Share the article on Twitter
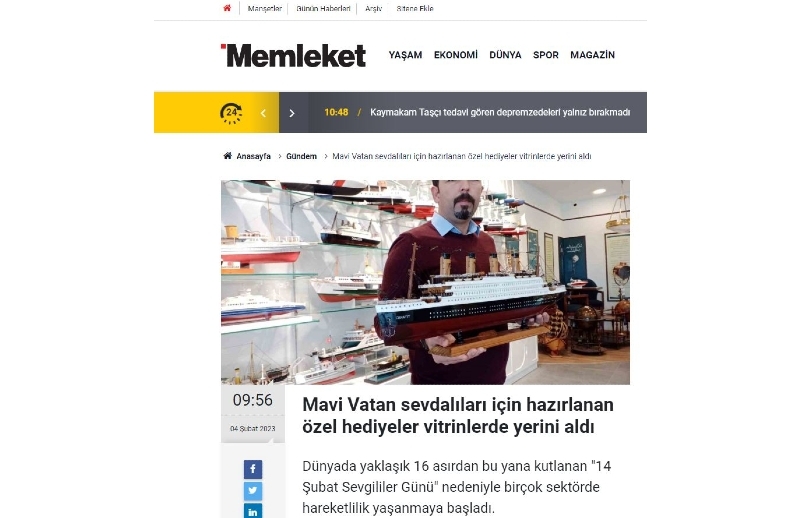The image size is (800, 518). point(253,491)
